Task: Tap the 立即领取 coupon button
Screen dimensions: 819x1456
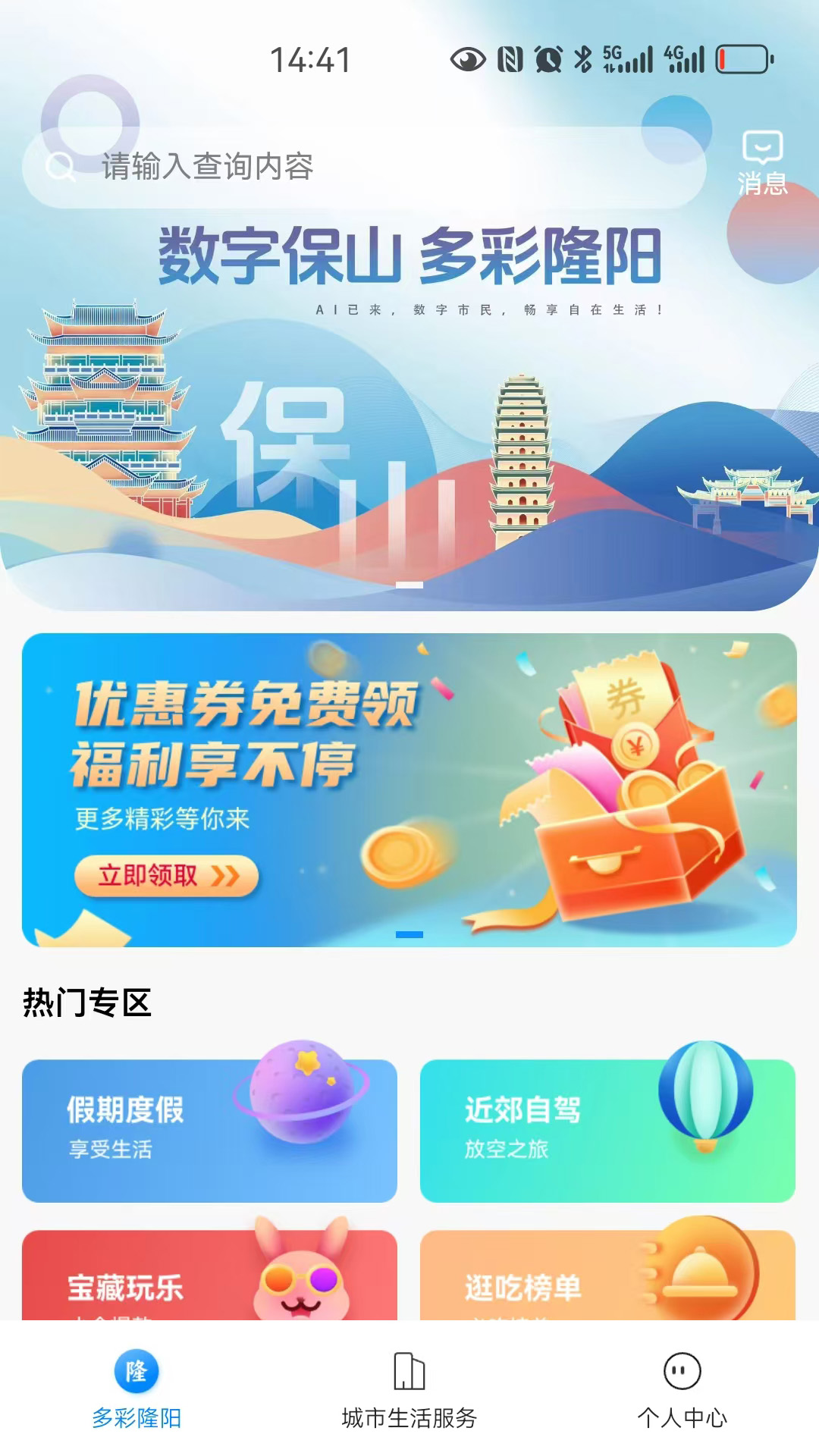Action: click(x=167, y=876)
